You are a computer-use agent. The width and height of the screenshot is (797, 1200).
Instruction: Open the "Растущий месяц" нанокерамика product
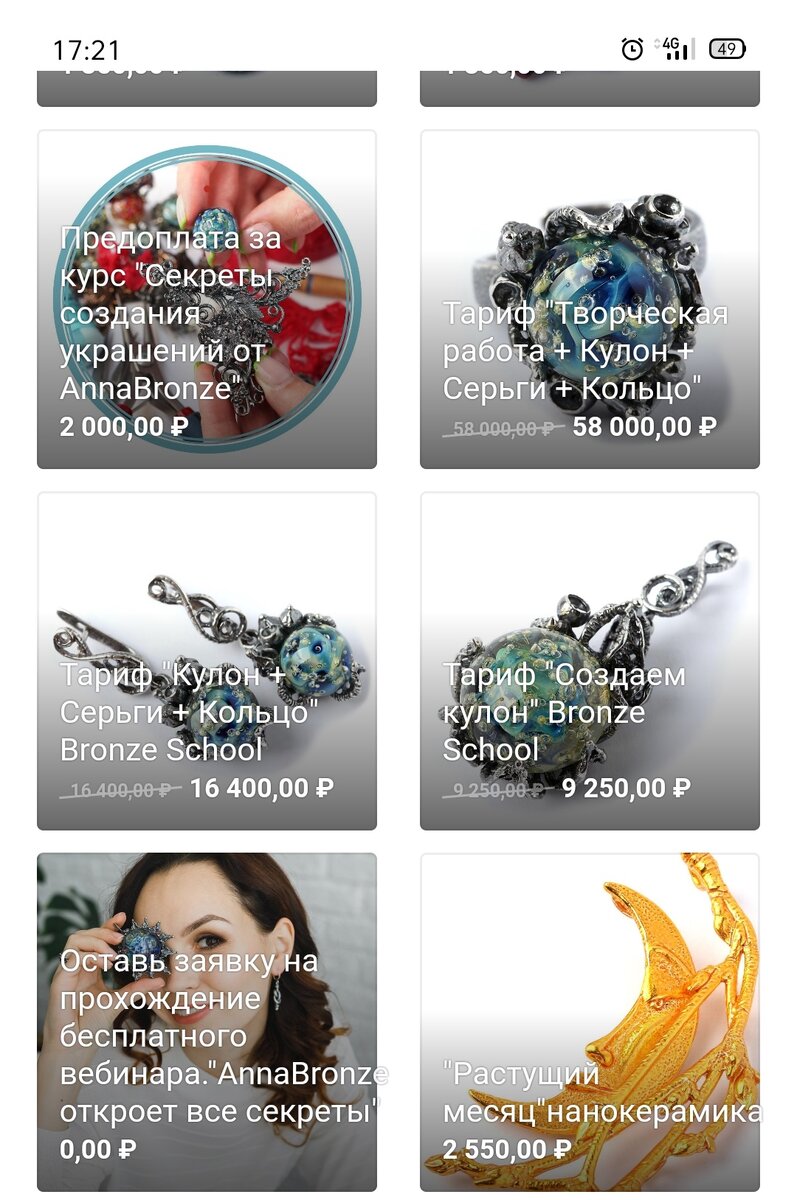click(x=589, y=1021)
